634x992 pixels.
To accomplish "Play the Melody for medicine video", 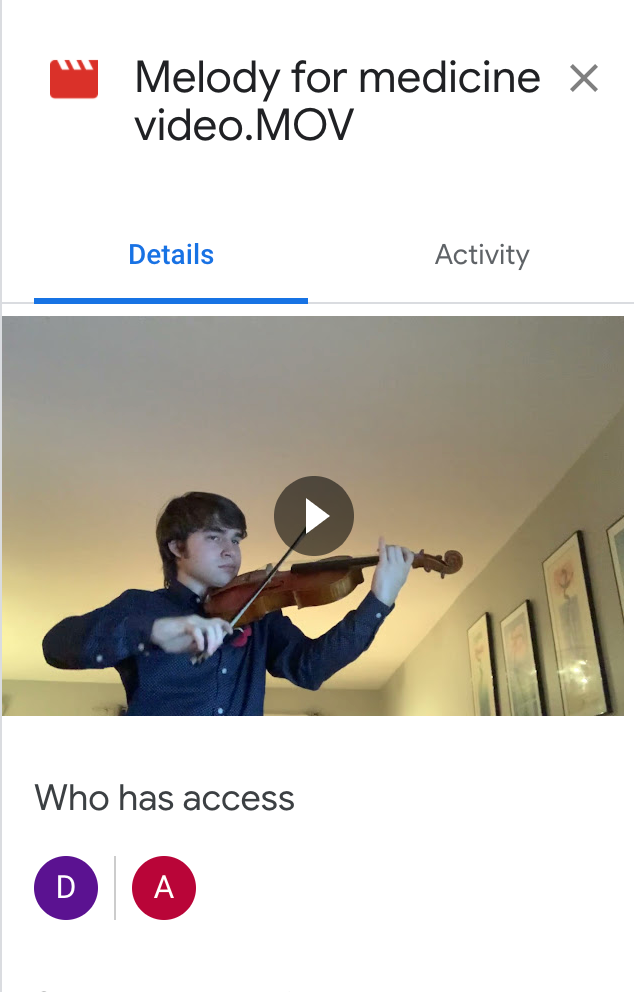I will pos(314,516).
